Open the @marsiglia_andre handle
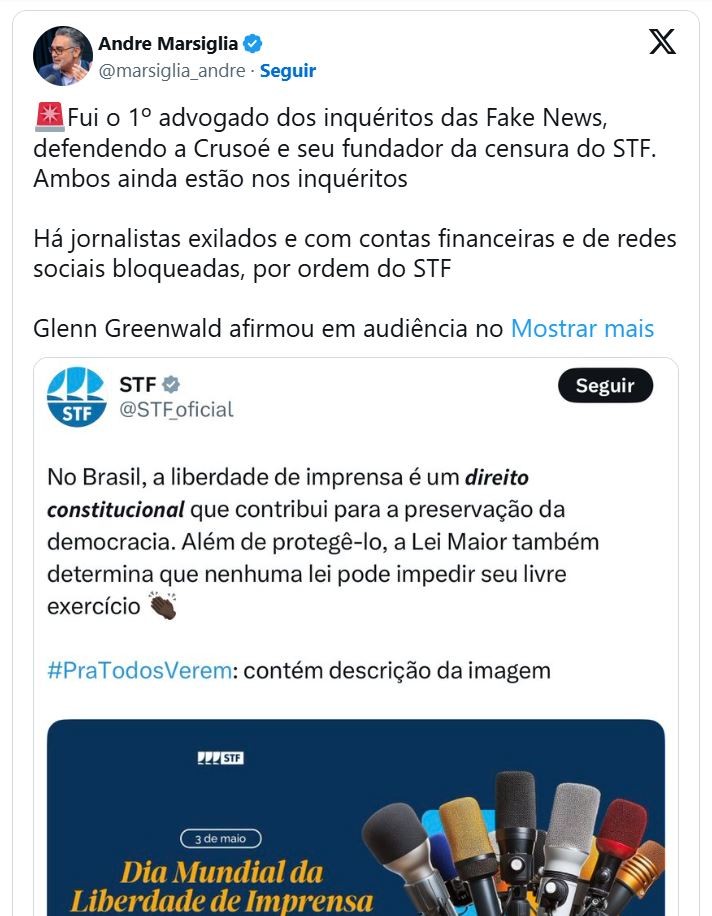 point(174,70)
